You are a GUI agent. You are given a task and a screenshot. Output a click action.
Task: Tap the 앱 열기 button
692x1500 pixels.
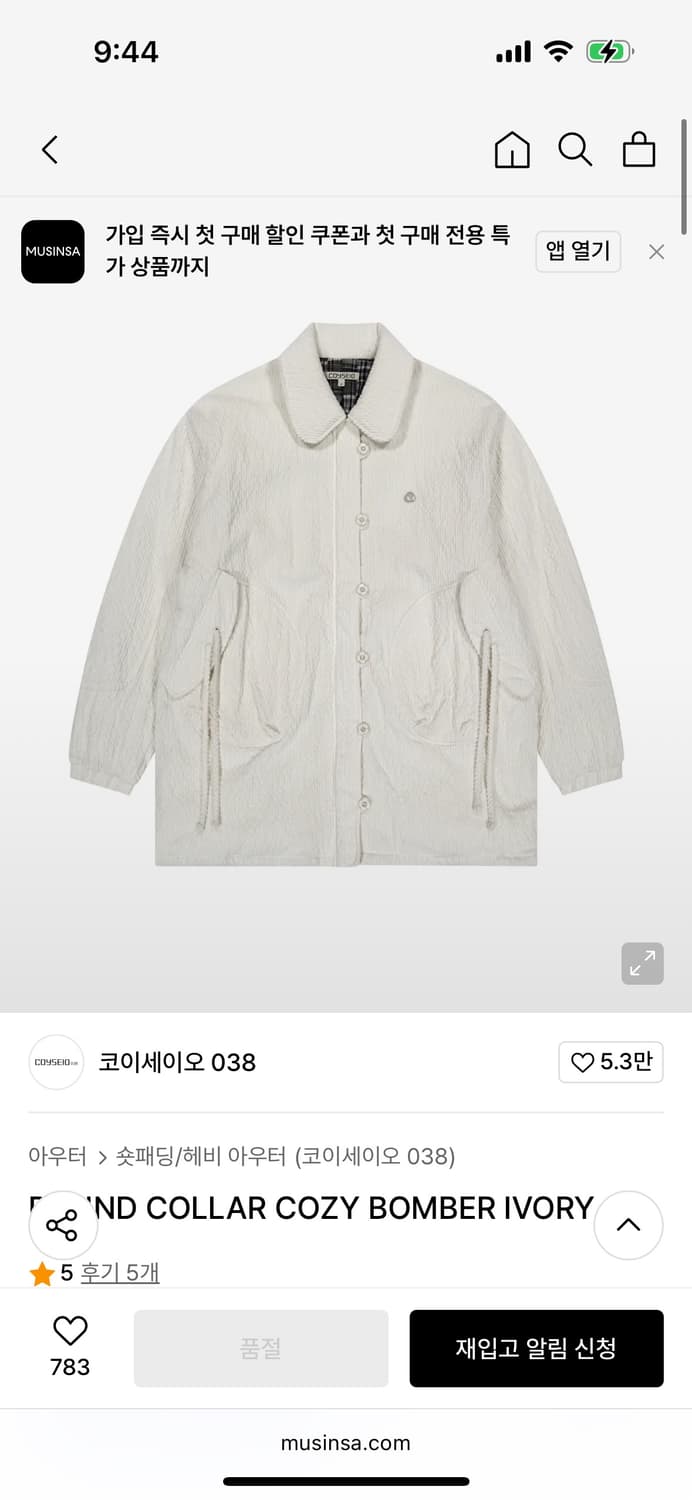pyautogui.click(x=578, y=251)
